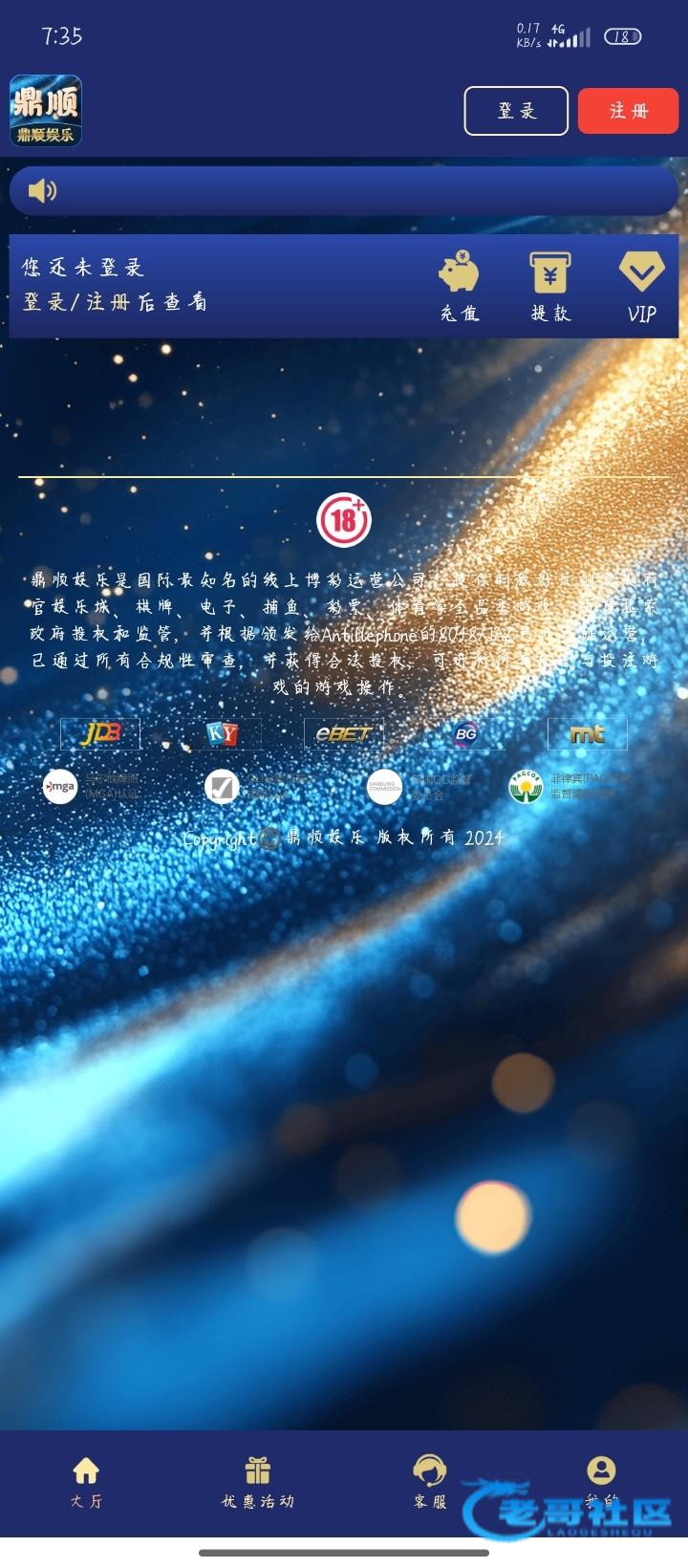Screen dimensions: 688x1568
Task: Open 充值 recharge with the piggy bank icon
Action: [x=459, y=286]
